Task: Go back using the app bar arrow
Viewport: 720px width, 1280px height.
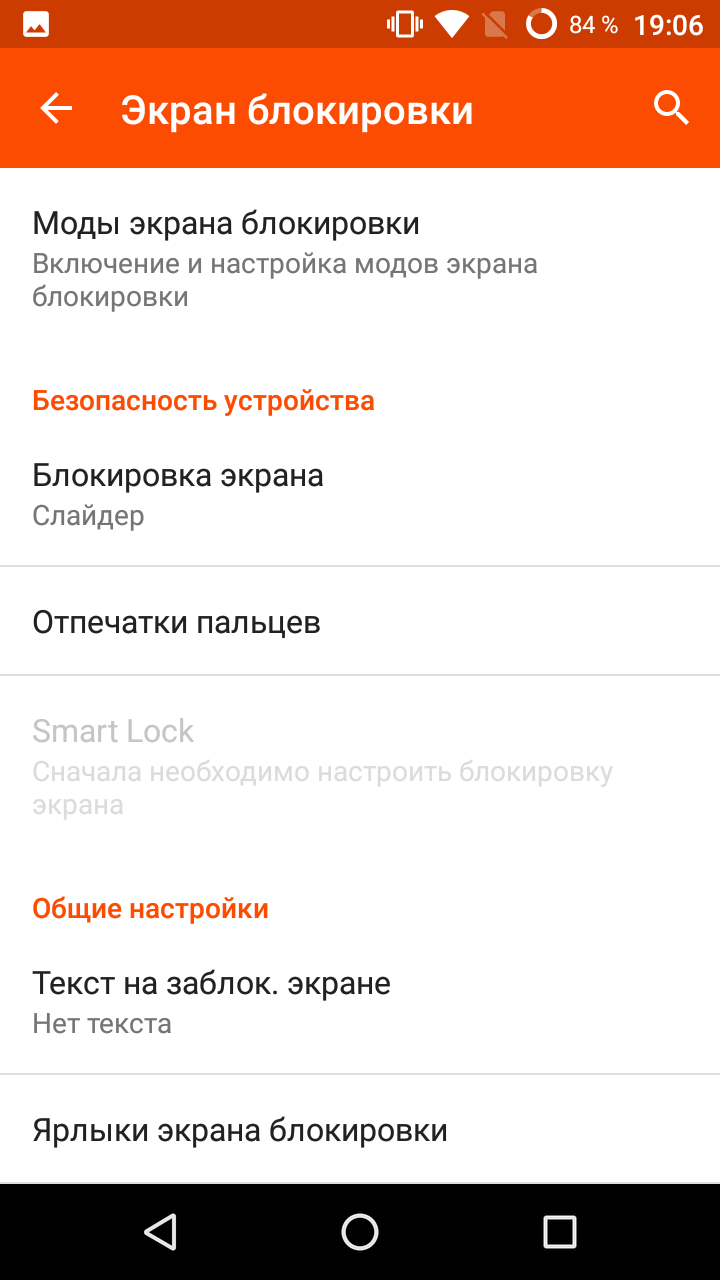Action: coord(56,108)
